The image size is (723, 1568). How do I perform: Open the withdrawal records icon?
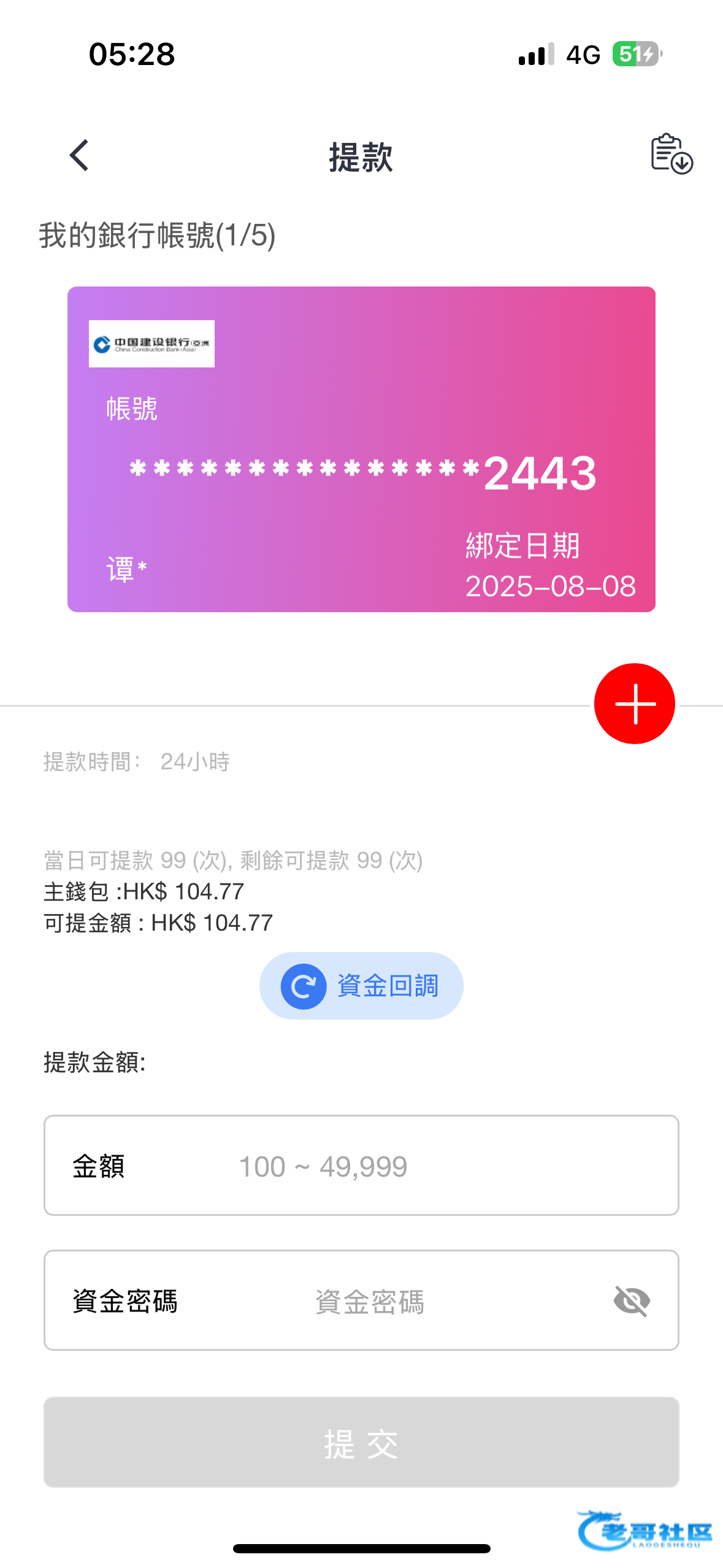(671, 154)
